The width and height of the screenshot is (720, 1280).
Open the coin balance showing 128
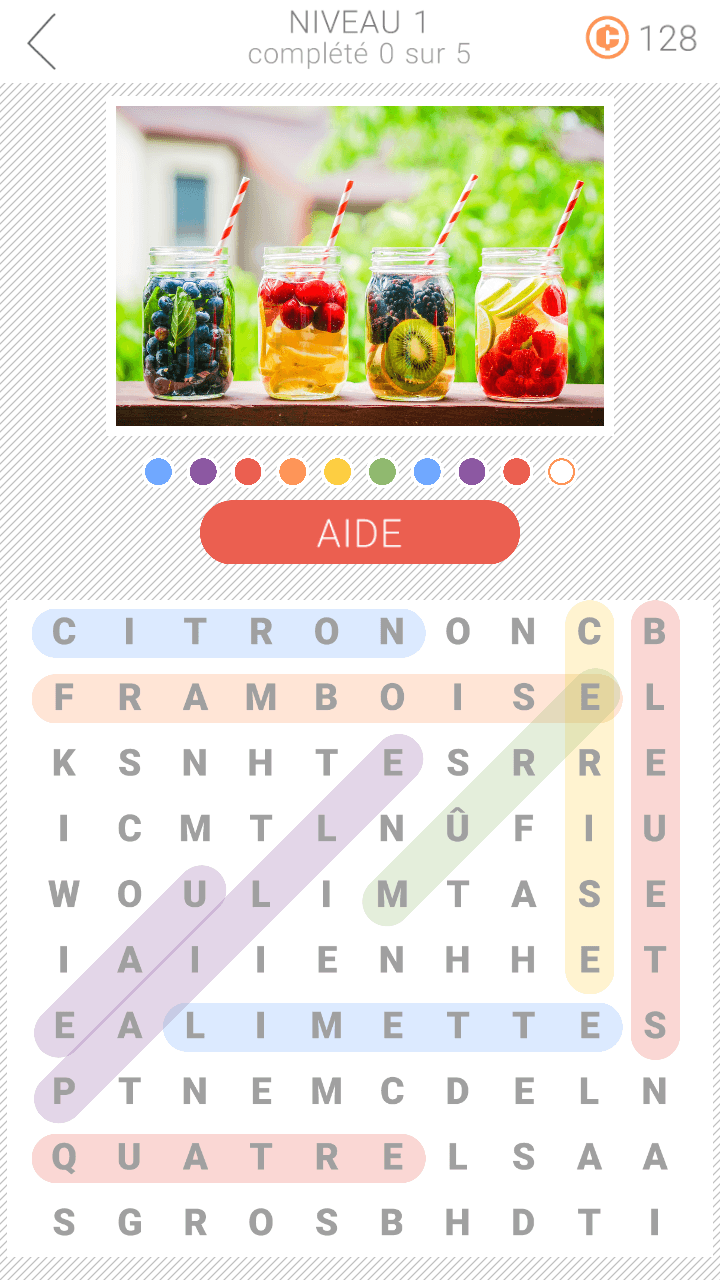point(641,38)
